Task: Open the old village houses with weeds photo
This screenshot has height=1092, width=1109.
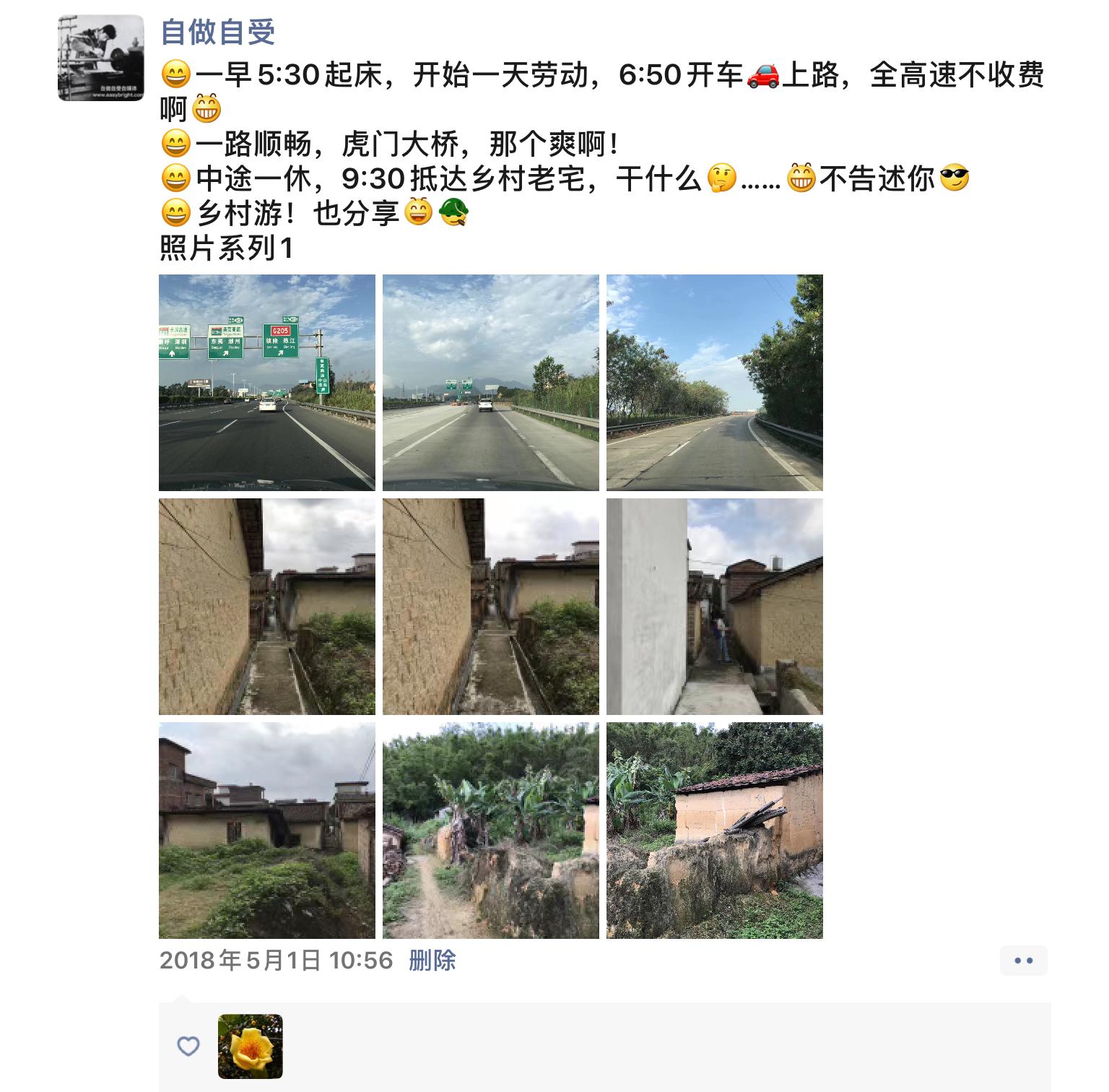Action: (267, 831)
